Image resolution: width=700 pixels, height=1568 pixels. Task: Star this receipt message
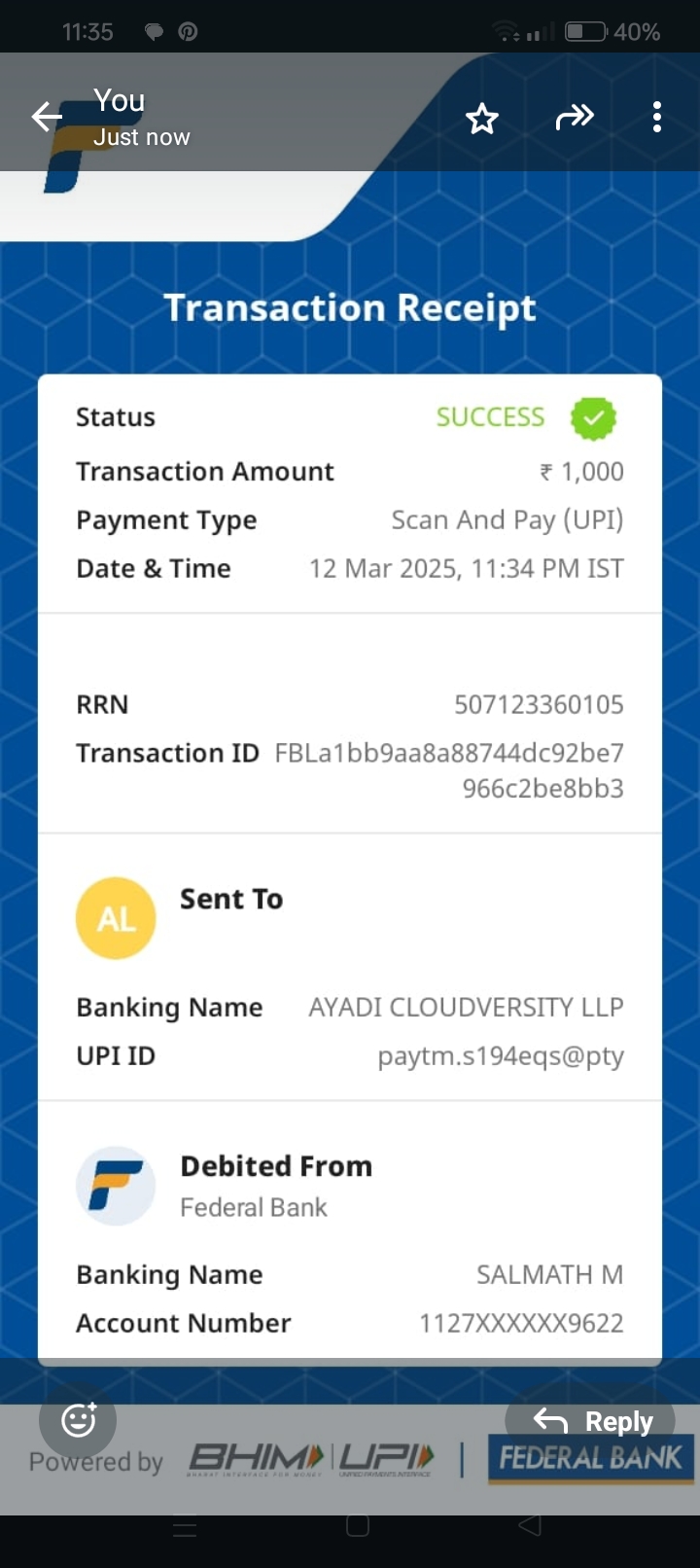coord(482,119)
